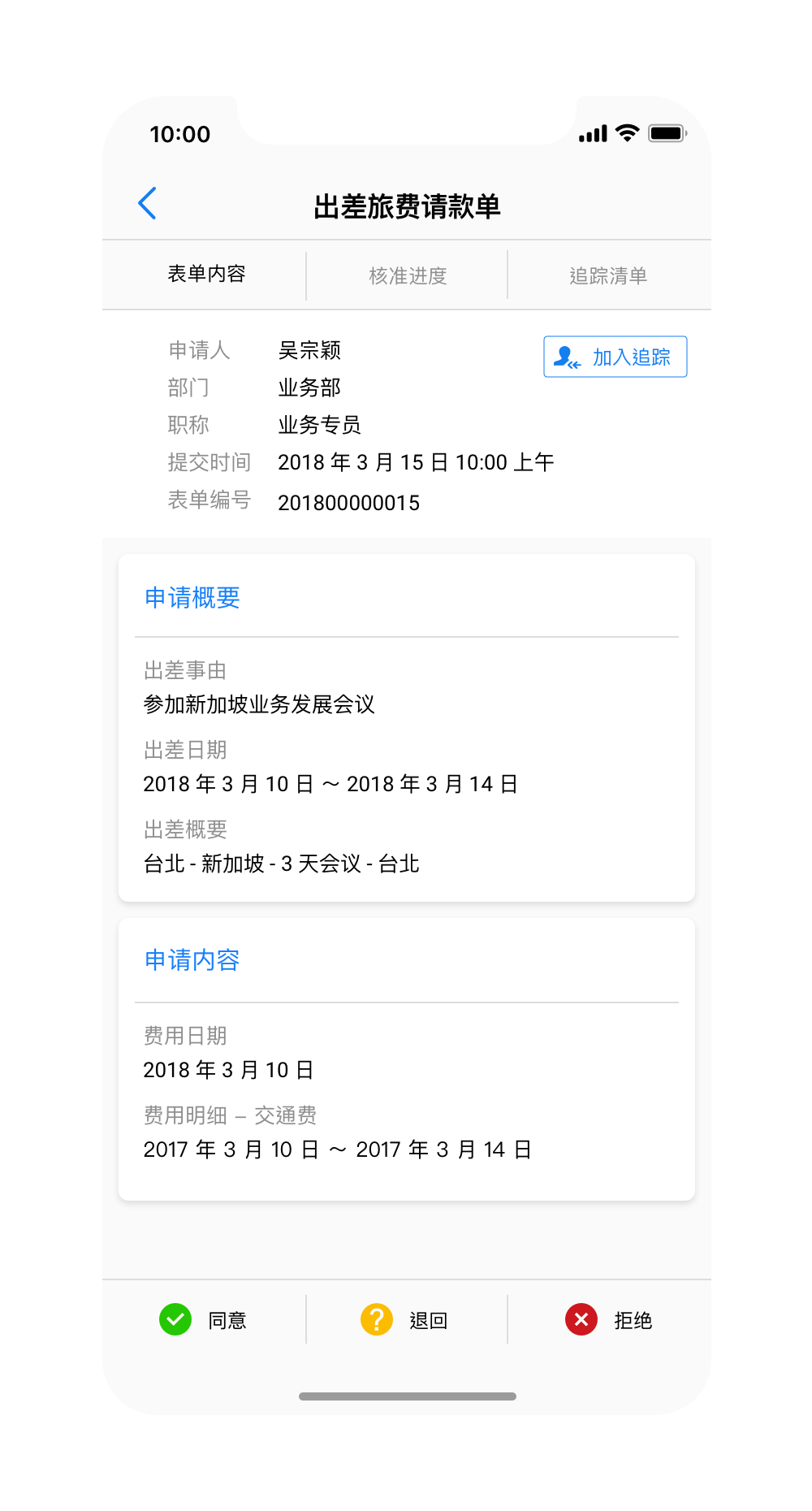Reject the request with 拒绝
The width and height of the screenshot is (812, 1511).
coord(609,1320)
